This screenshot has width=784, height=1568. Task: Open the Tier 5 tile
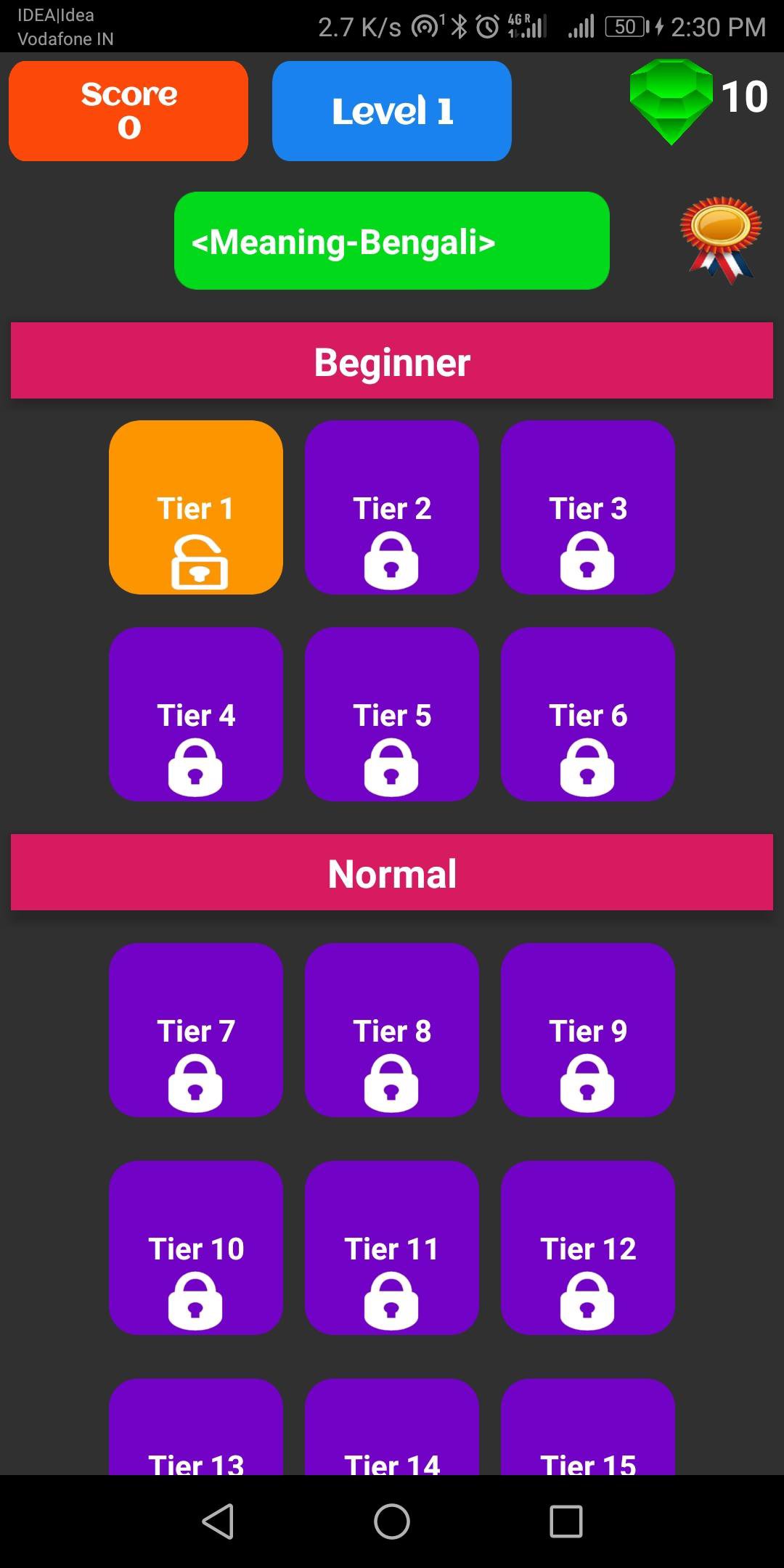tap(392, 714)
